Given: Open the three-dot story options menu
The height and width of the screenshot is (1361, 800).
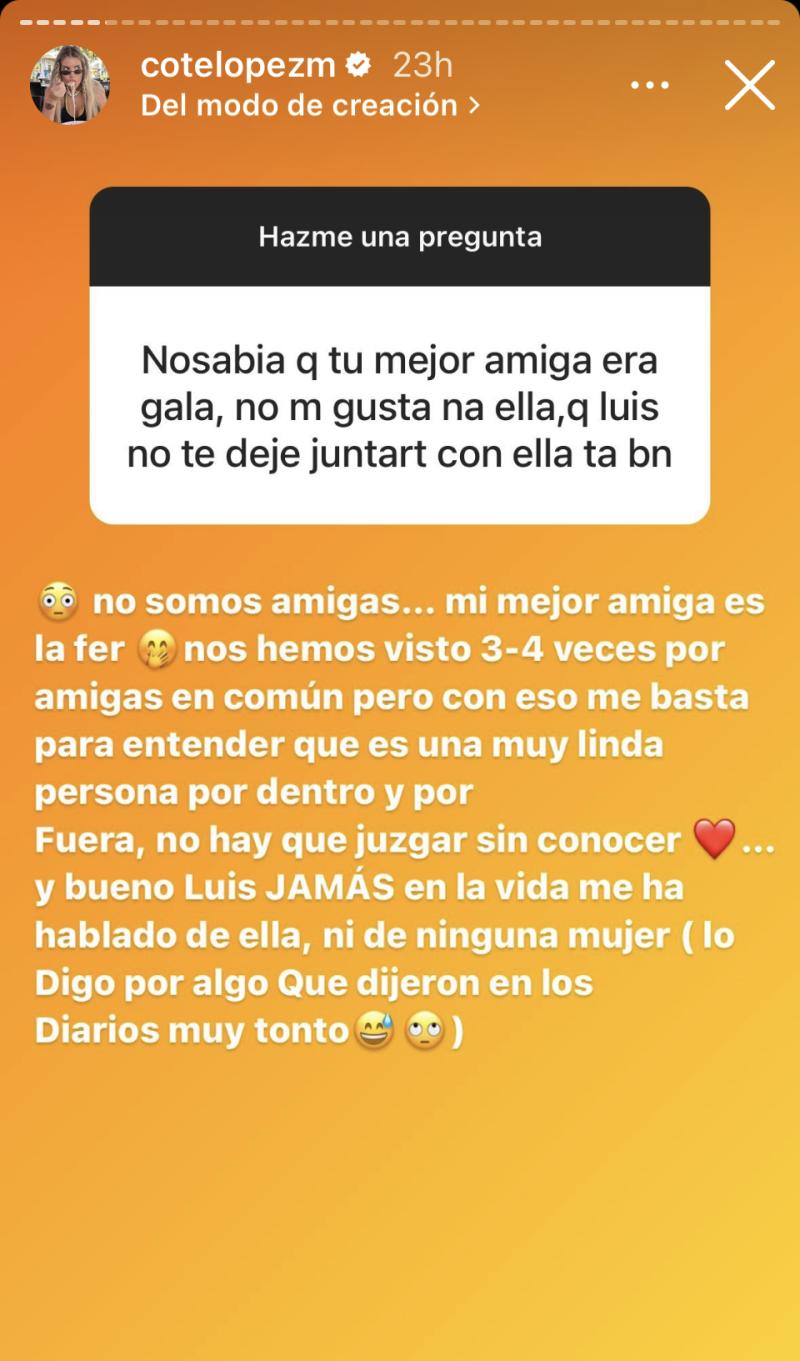Looking at the screenshot, I should coord(650,85).
